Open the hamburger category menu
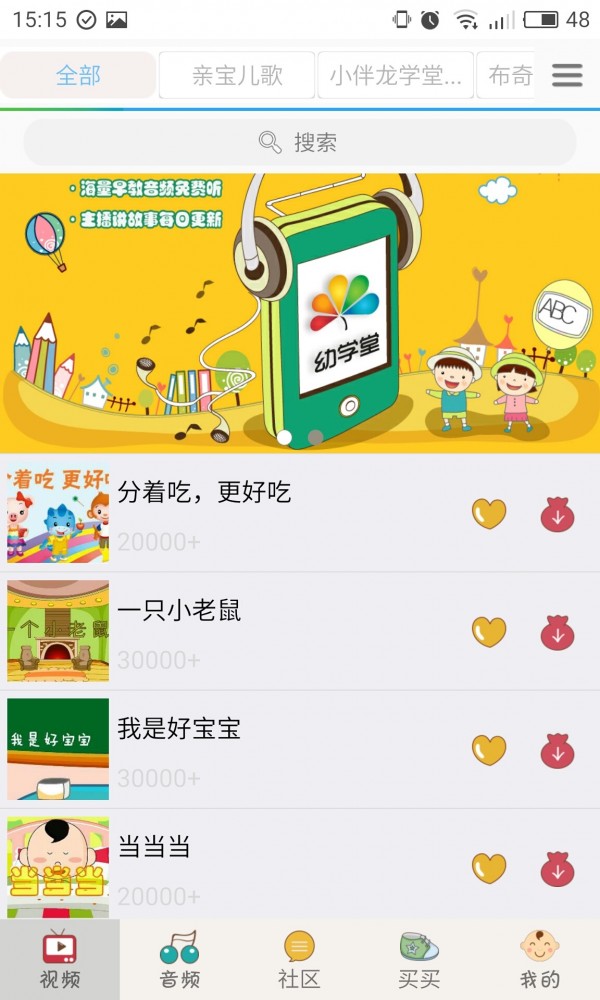 click(567, 75)
